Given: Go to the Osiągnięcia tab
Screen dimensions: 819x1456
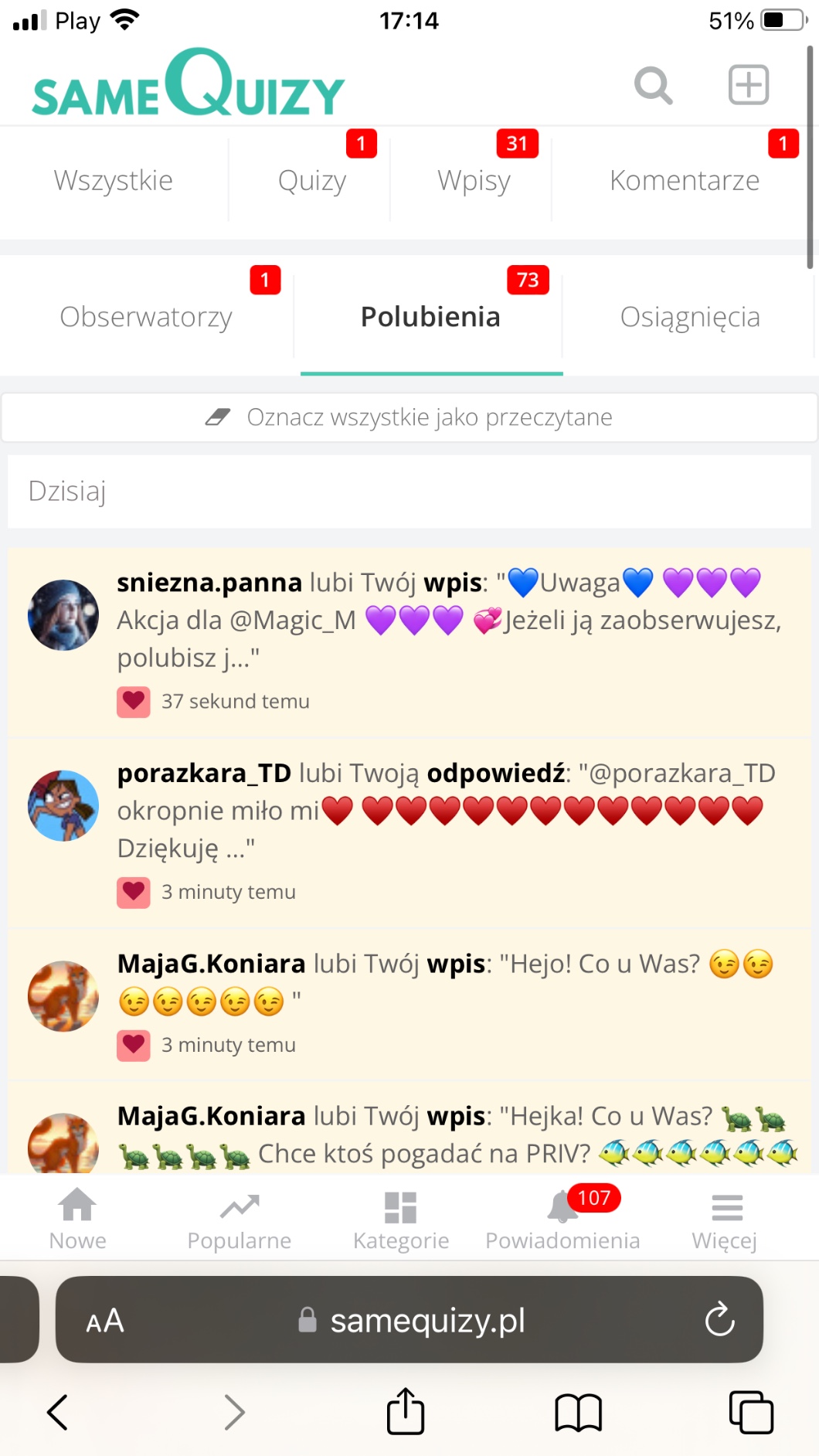Looking at the screenshot, I should 690,318.
